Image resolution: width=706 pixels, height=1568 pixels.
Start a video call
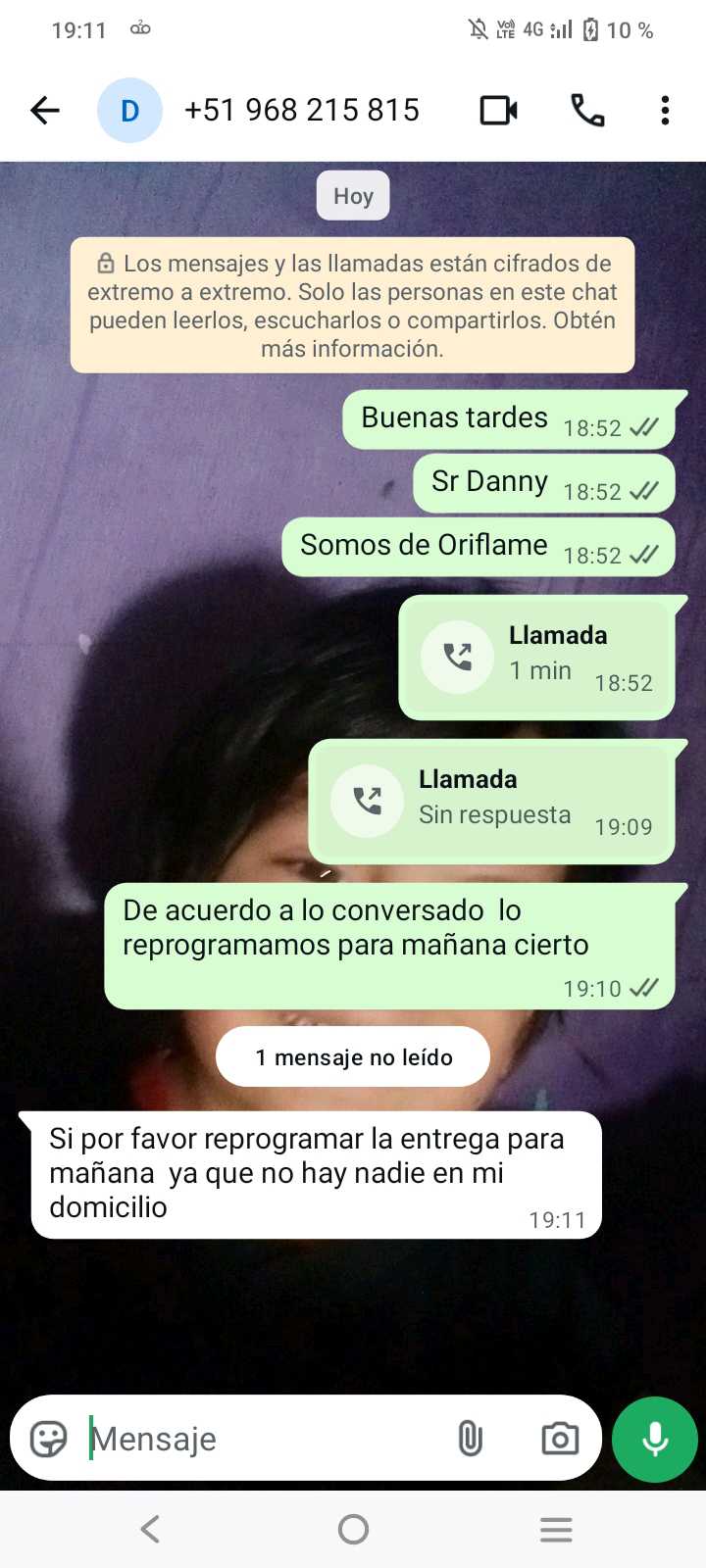point(498,111)
